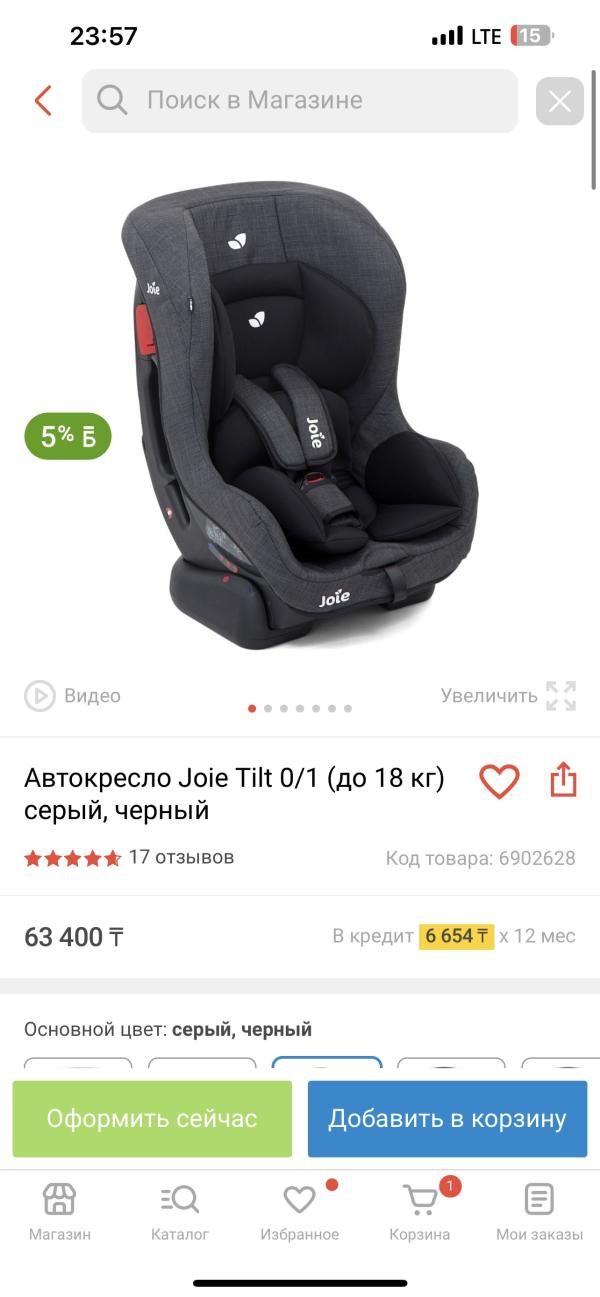This screenshot has width=600, height=1297.
Task: Go to the Избранное tab
Action: point(300,1211)
